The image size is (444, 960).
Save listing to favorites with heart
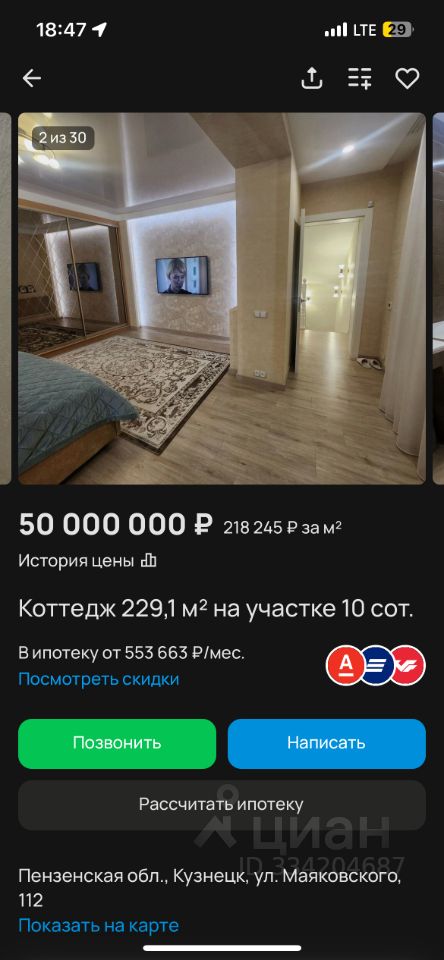coord(407,78)
